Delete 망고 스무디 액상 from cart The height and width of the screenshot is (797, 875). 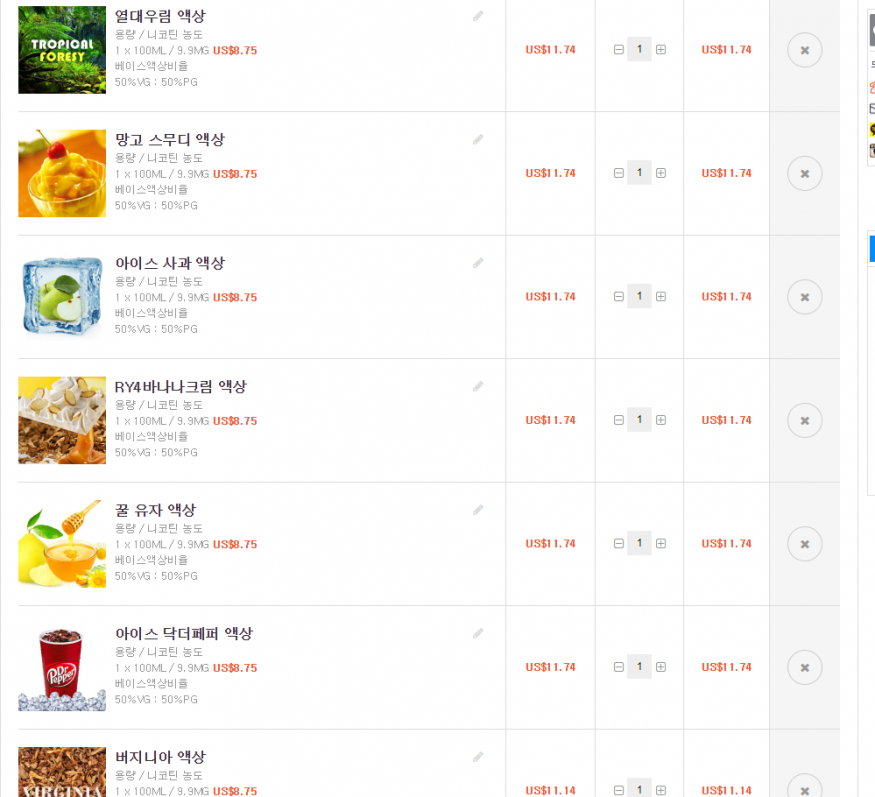tap(804, 173)
